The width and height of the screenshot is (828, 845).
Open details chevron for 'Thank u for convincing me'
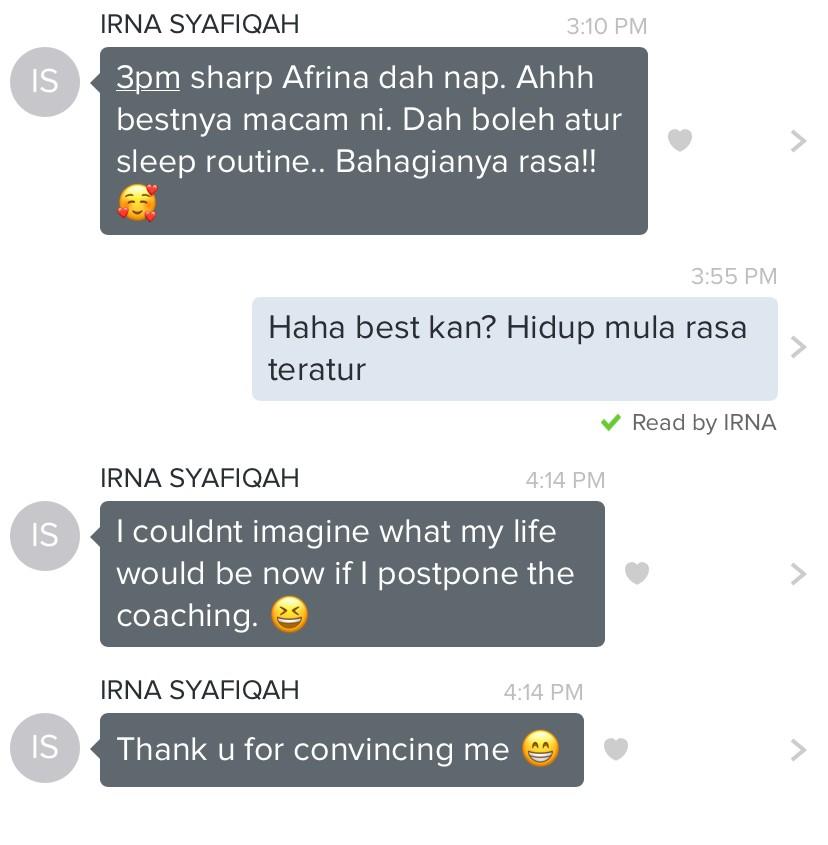[x=798, y=750]
